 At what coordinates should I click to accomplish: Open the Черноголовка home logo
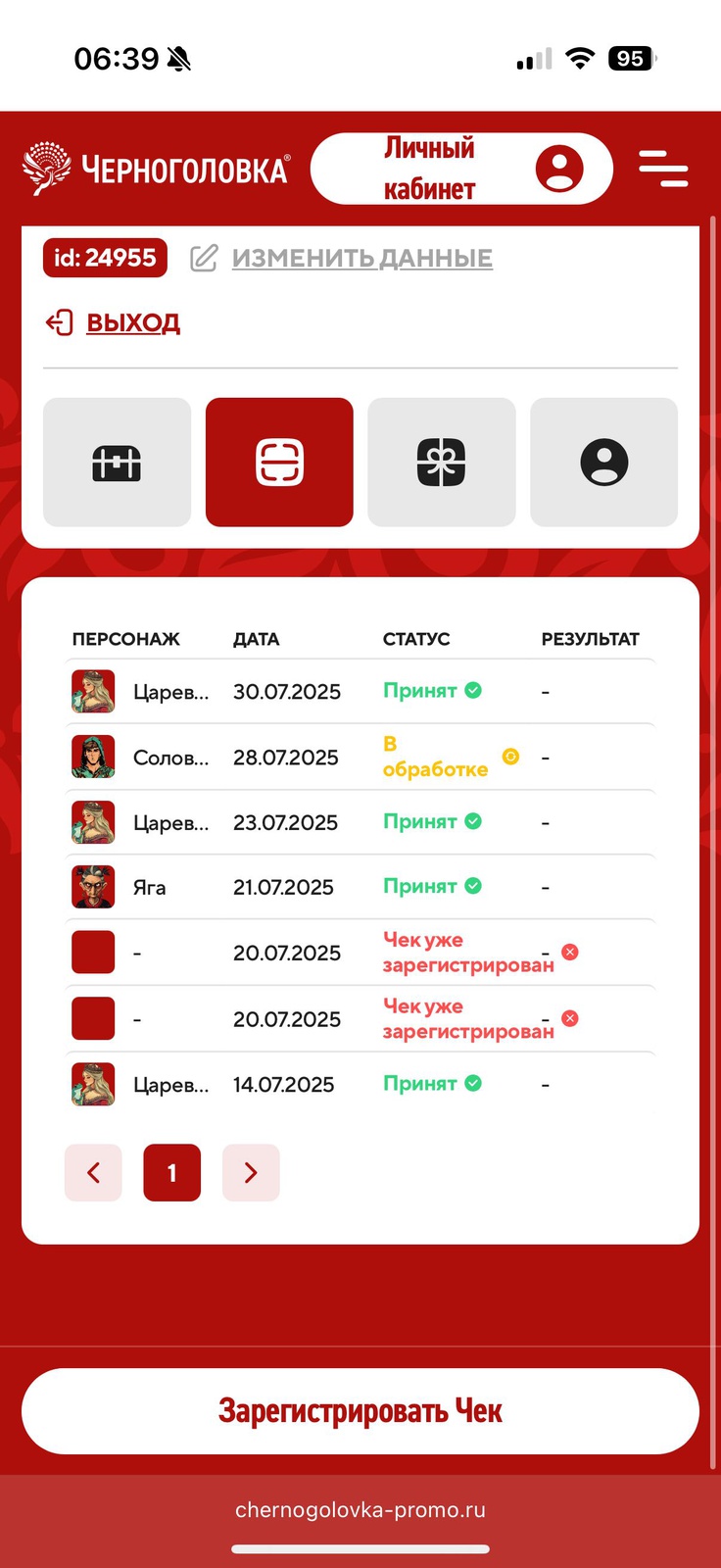[157, 169]
